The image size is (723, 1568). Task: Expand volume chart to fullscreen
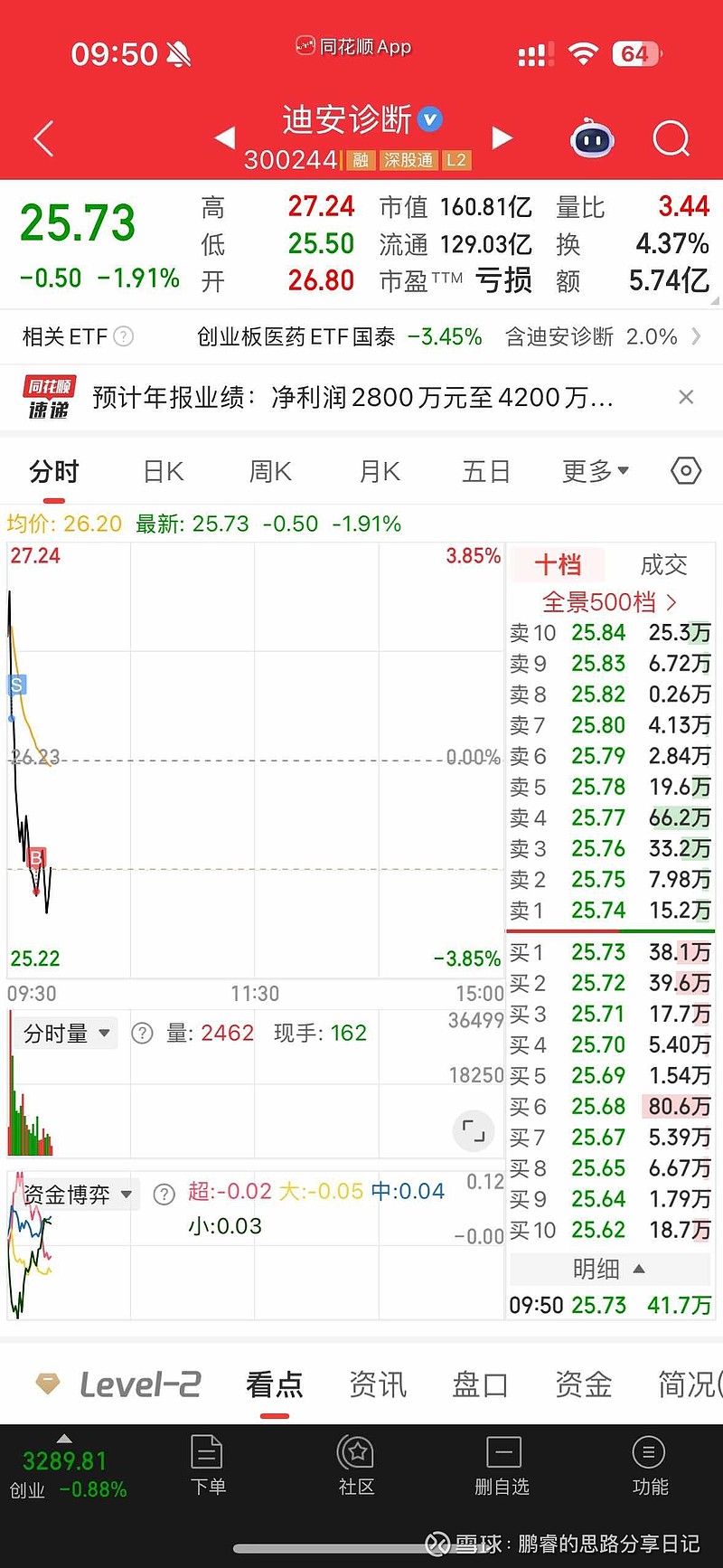[x=473, y=1131]
